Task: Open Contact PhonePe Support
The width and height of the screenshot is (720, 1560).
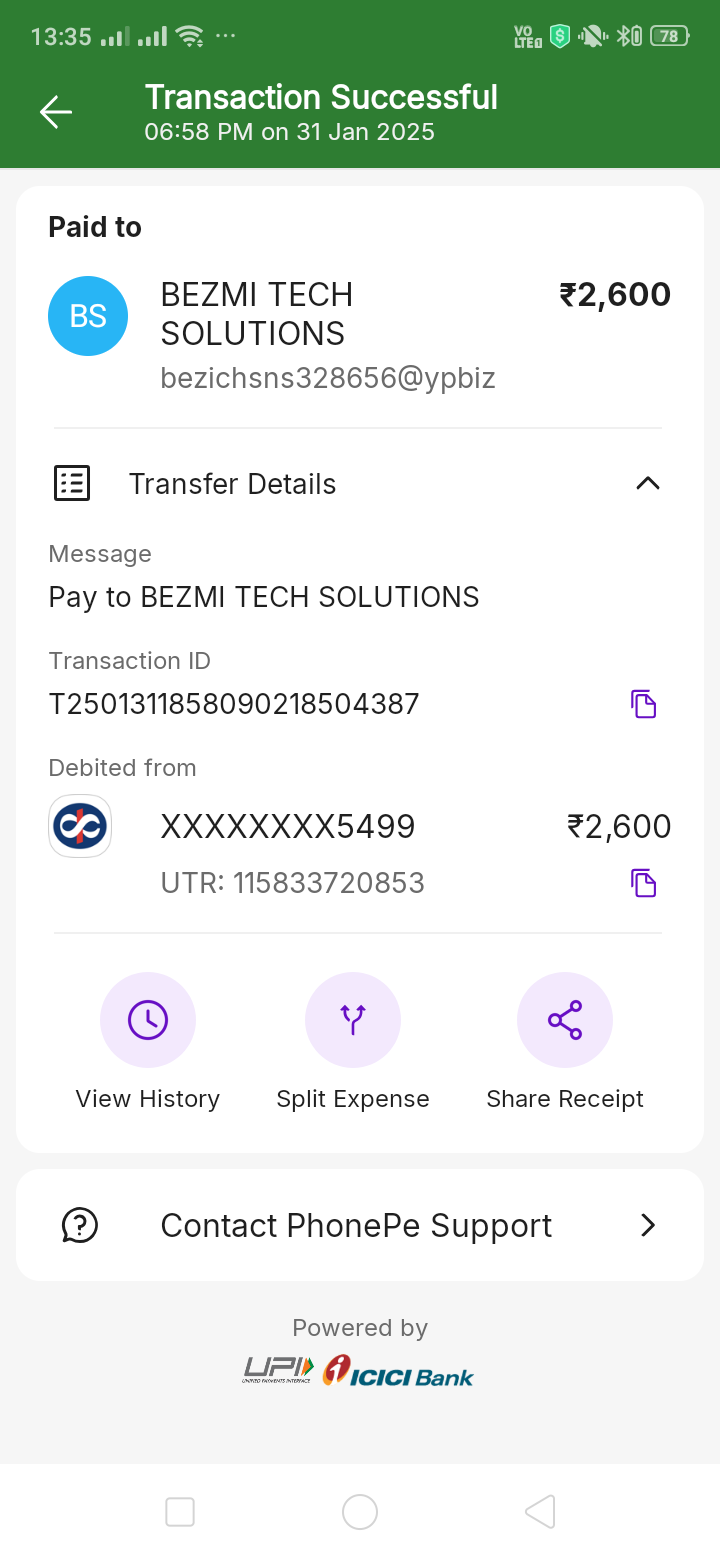Action: (x=360, y=1225)
